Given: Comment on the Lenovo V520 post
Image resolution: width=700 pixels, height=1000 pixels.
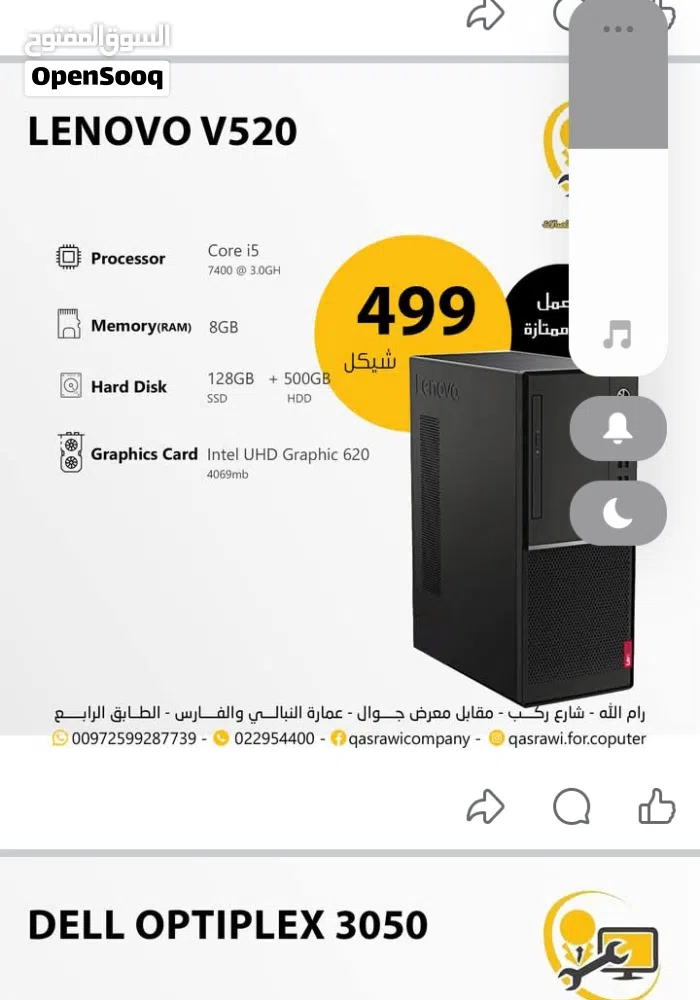Looking at the screenshot, I should click(571, 806).
